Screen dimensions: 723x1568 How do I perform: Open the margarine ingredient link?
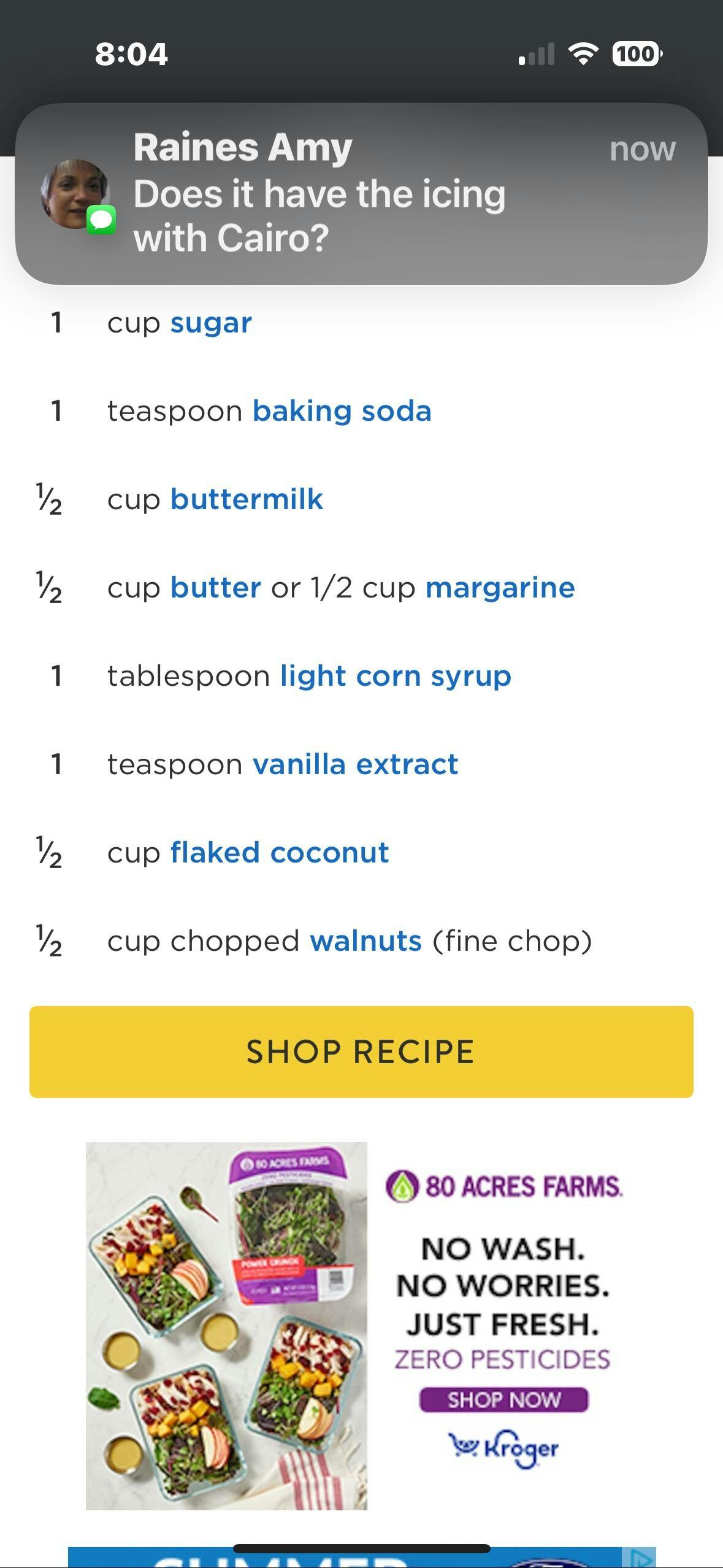pos(500,588)
